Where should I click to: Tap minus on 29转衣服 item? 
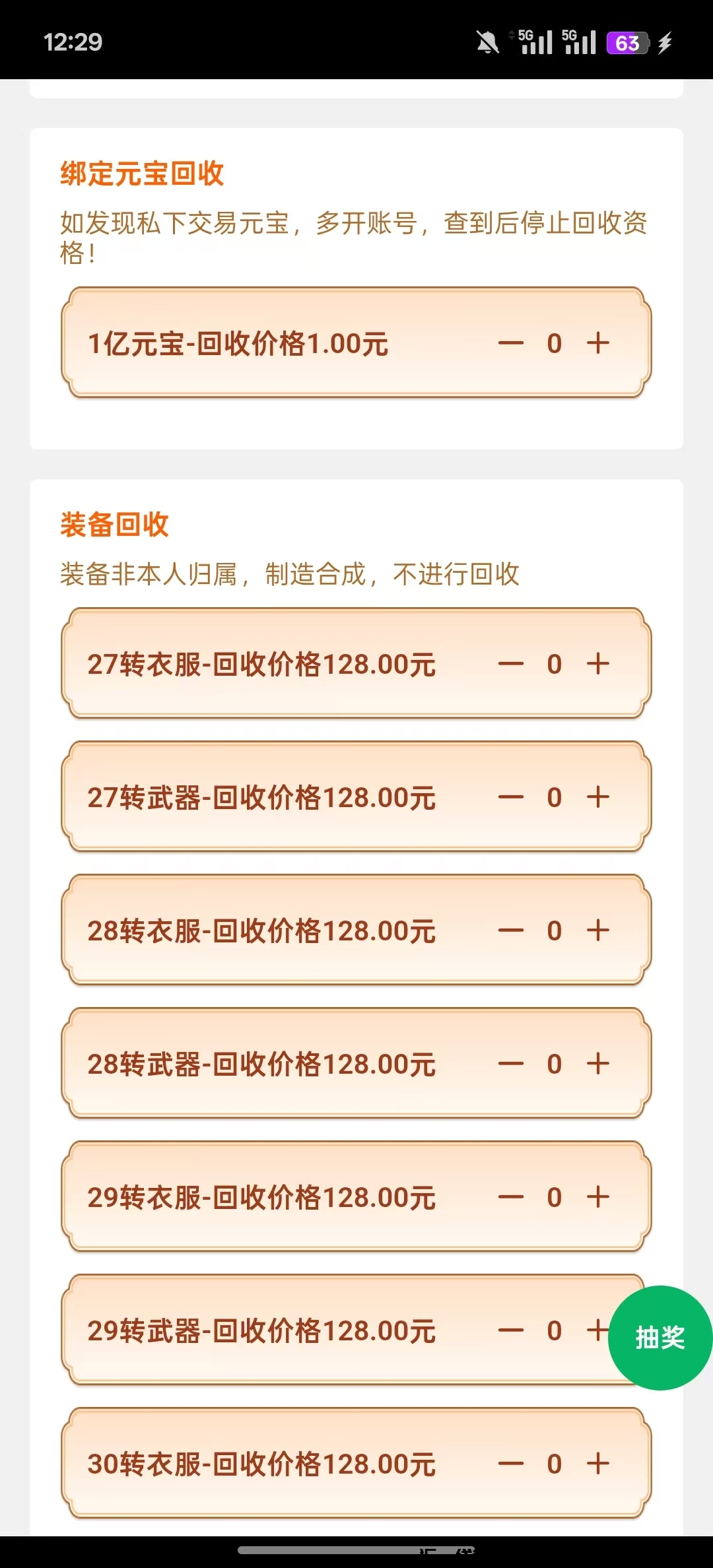click(x=510, y=1198)
